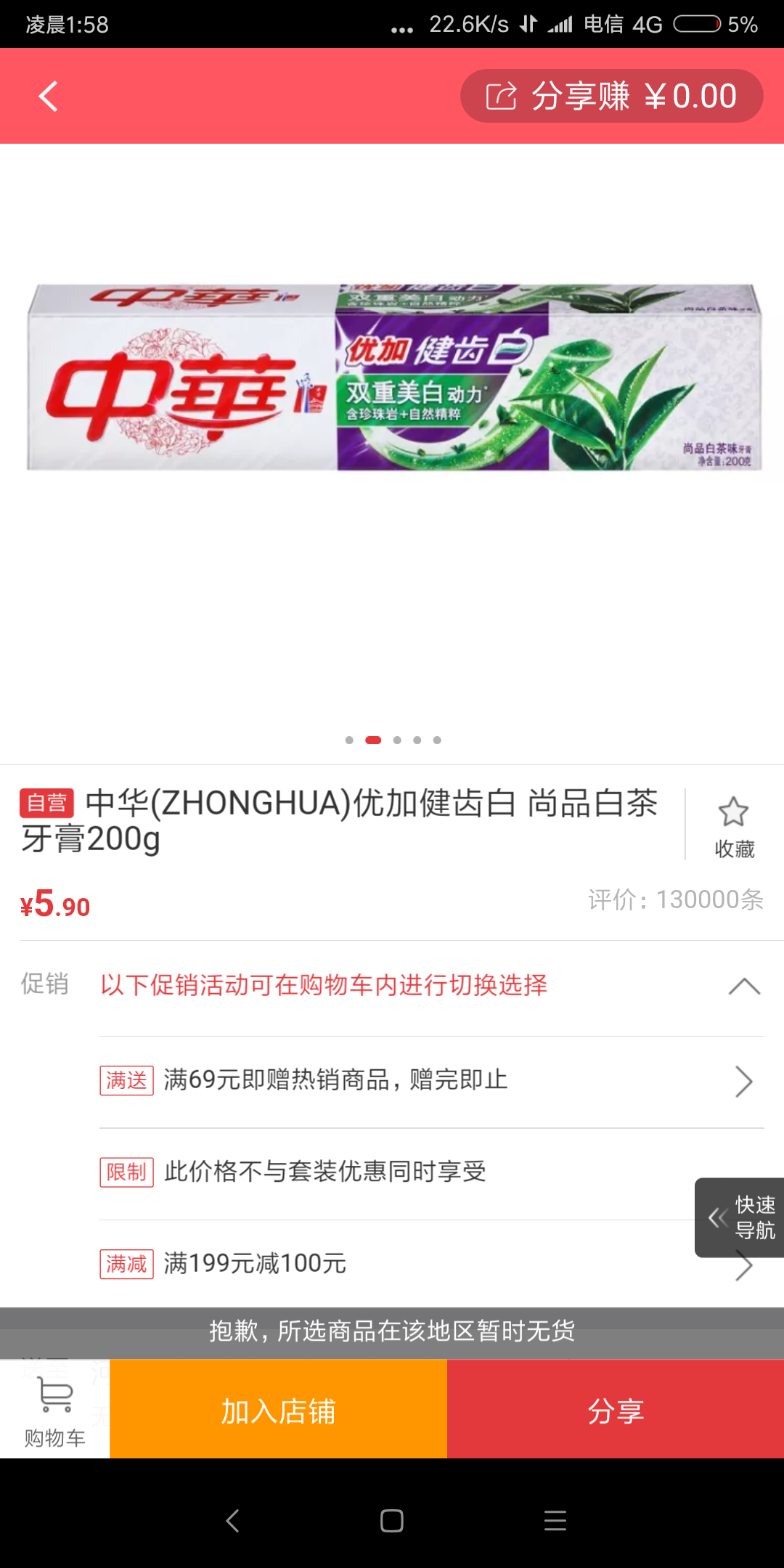Expand the 满送 free-gift promotion details

tap(743, 1081)
